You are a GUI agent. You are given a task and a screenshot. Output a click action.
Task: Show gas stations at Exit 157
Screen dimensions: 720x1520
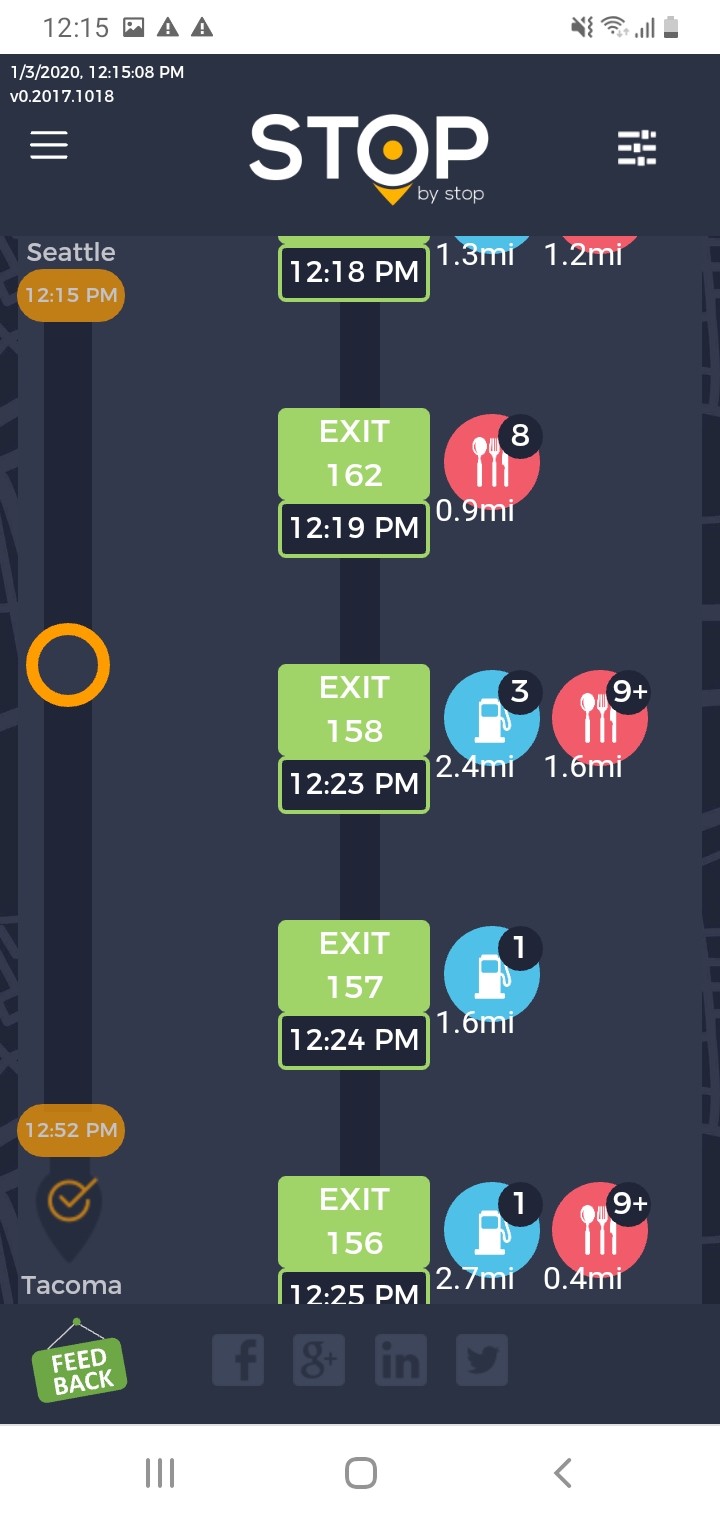click(492, 974)
